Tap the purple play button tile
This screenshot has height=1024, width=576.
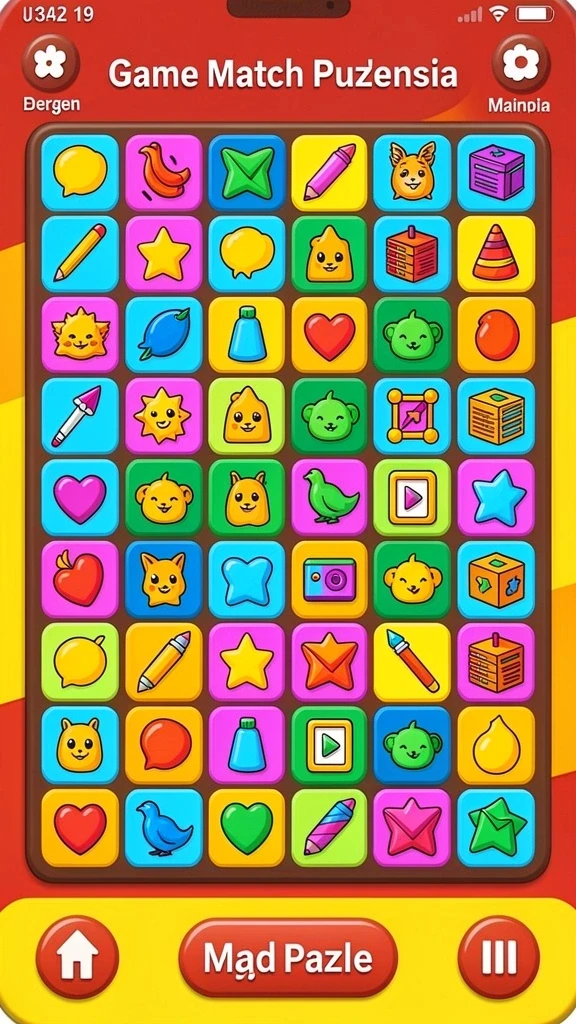click(413, 498)
